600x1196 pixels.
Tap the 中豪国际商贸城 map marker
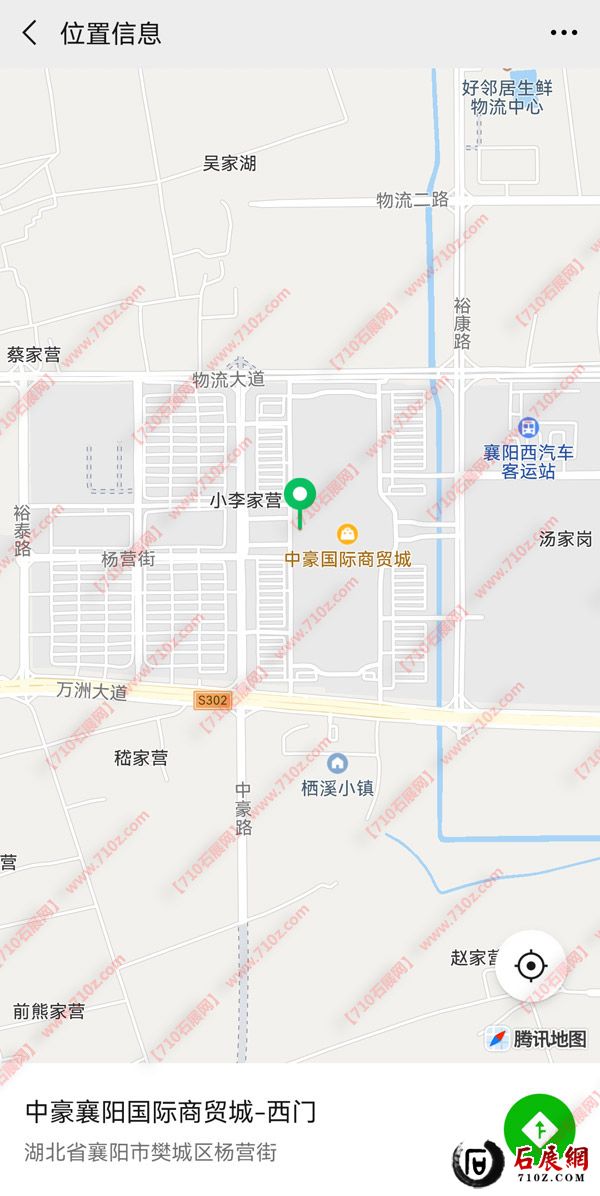tap(348, 534)
